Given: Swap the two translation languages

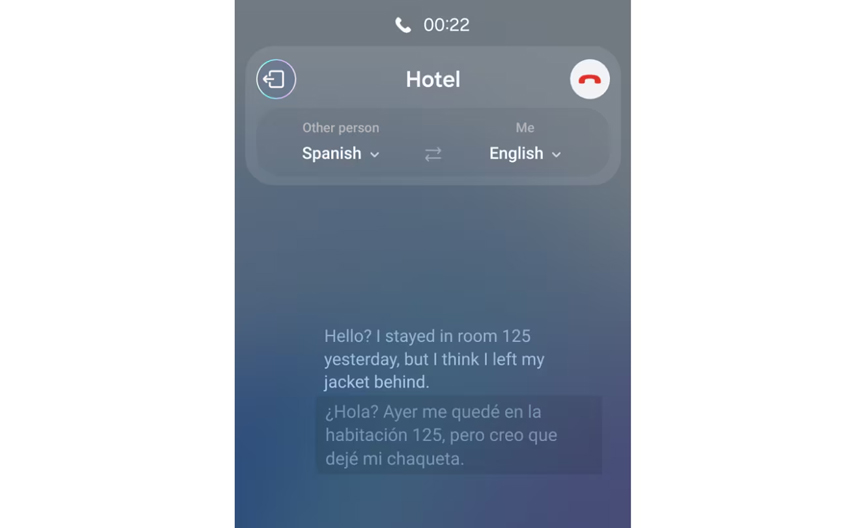Looking at the screenshot, I should click(433, 154).
